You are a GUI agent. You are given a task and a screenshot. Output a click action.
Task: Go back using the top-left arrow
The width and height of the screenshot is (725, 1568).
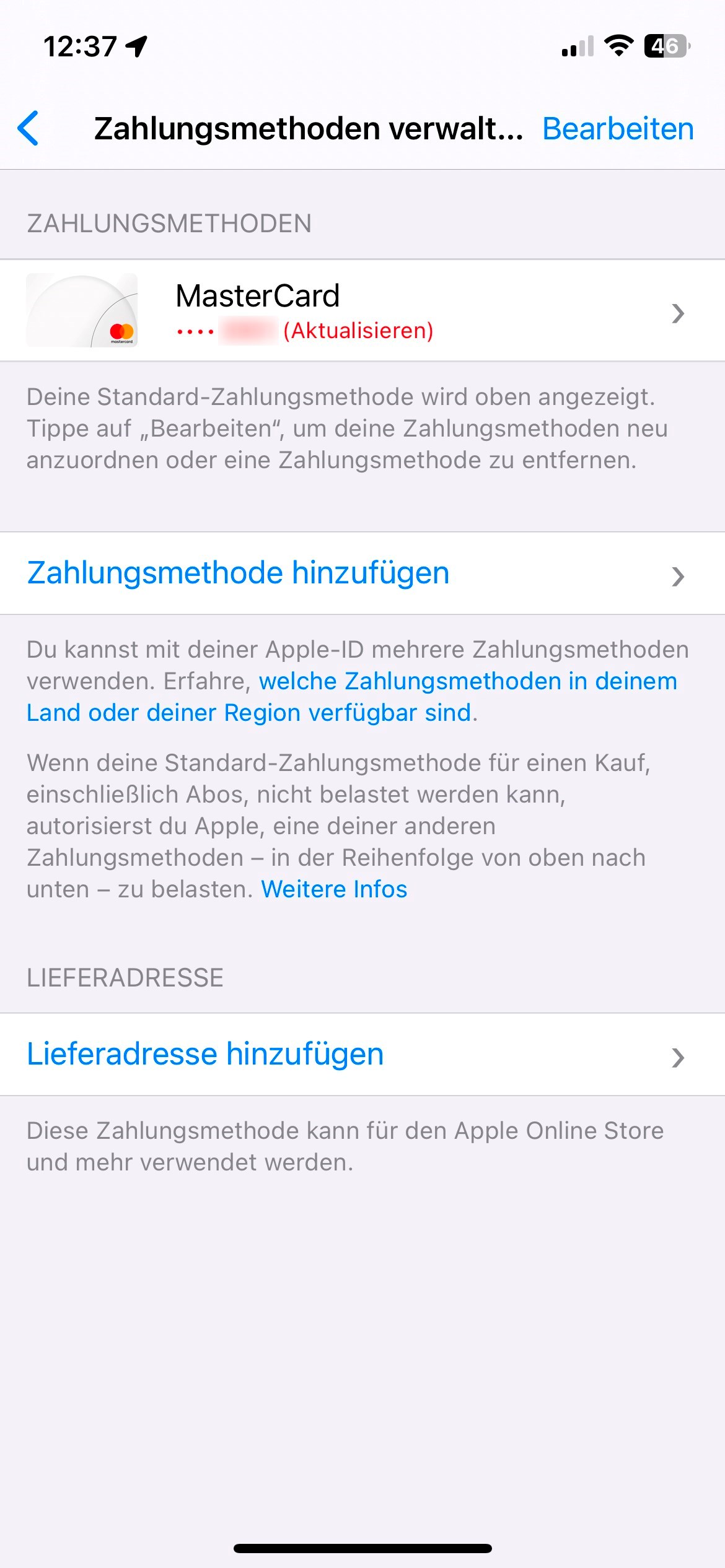pyautogui.click(x=29, y=129)
